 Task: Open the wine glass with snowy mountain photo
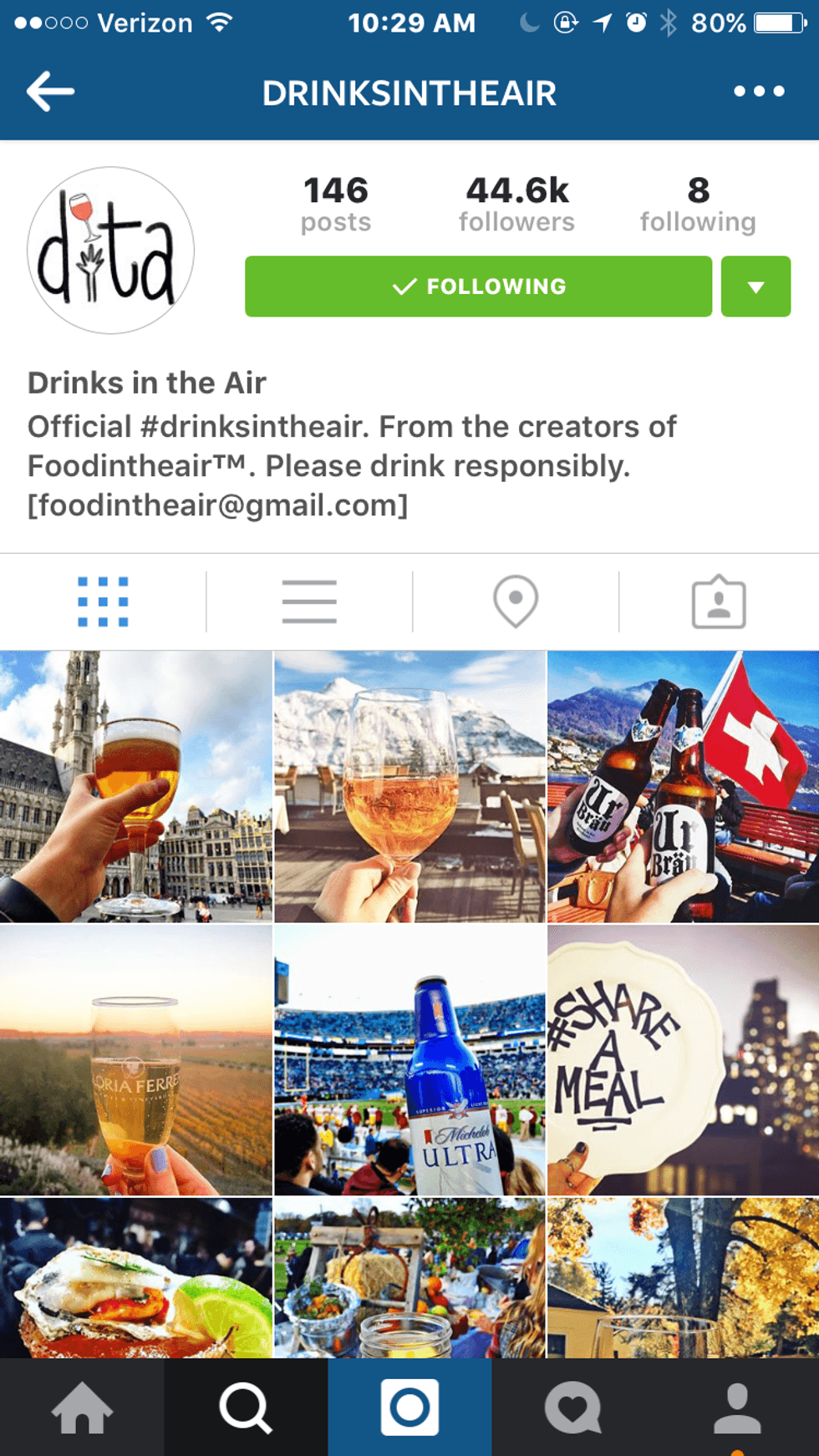click(409, 787)
